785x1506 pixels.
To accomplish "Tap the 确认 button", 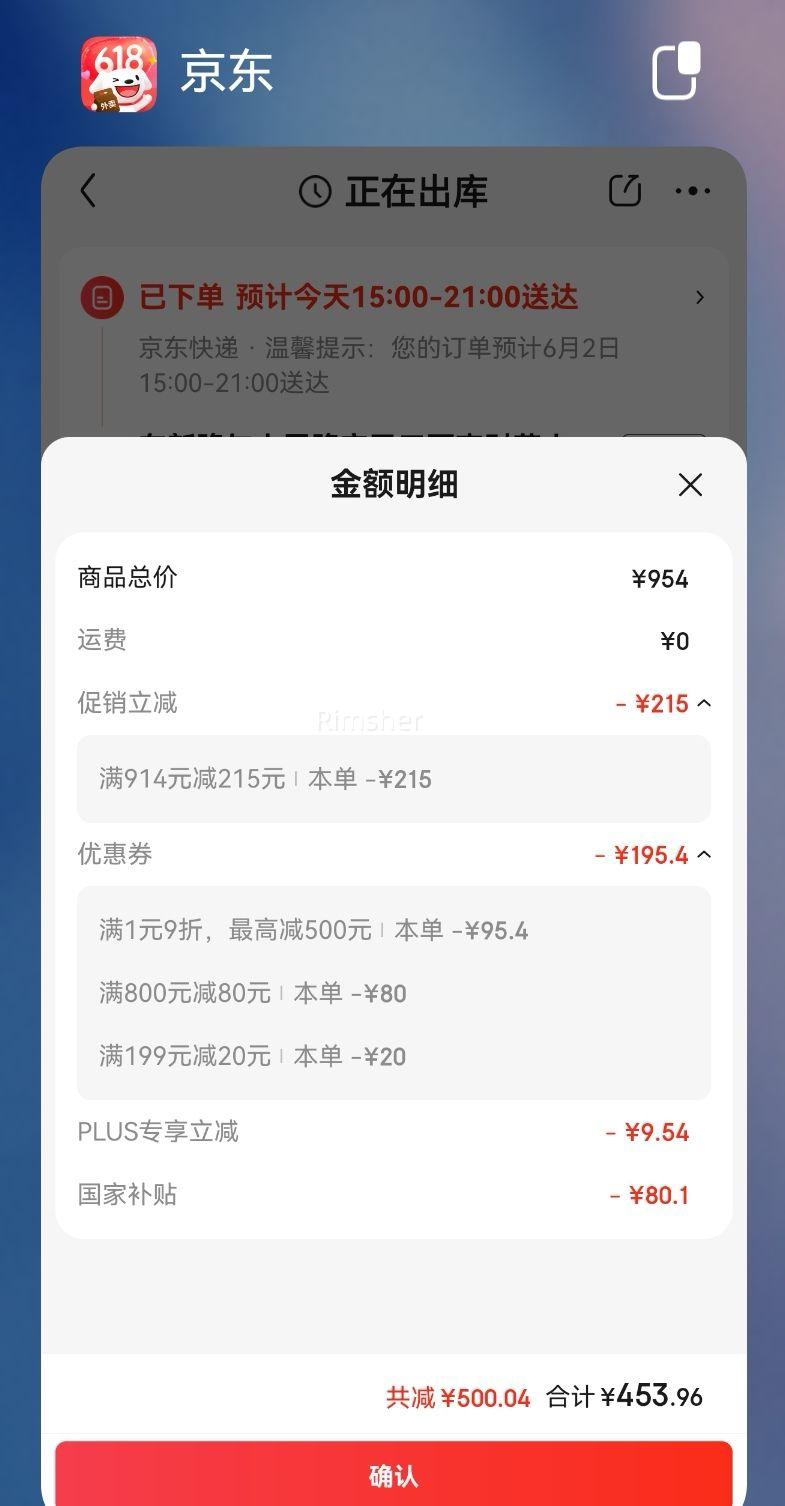I will pos(393,1474).
